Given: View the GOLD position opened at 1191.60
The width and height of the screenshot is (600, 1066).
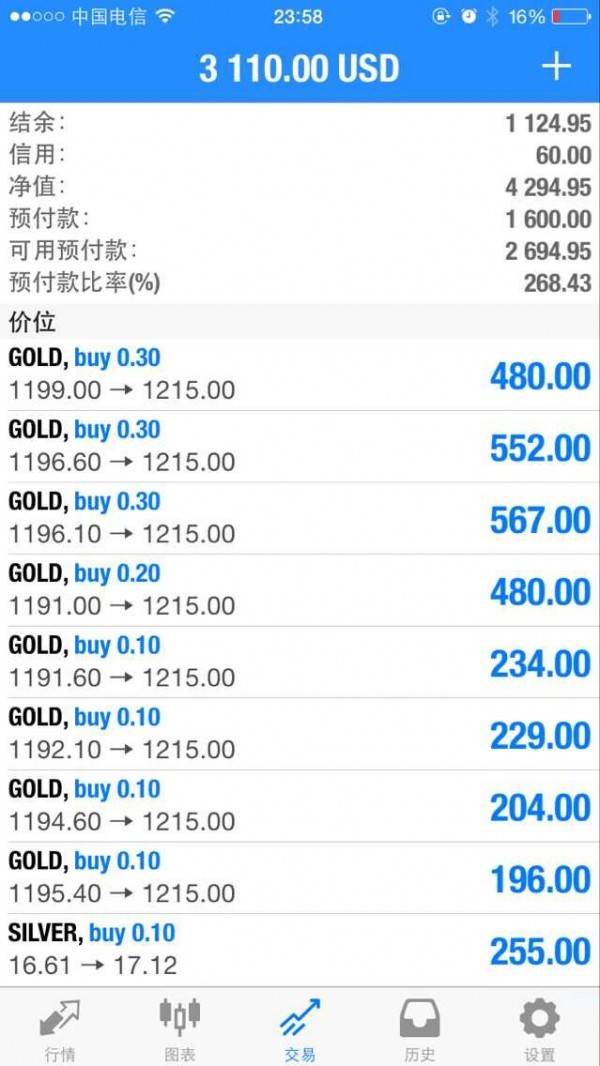Looking at the screenshot, I should pos(300,662).
